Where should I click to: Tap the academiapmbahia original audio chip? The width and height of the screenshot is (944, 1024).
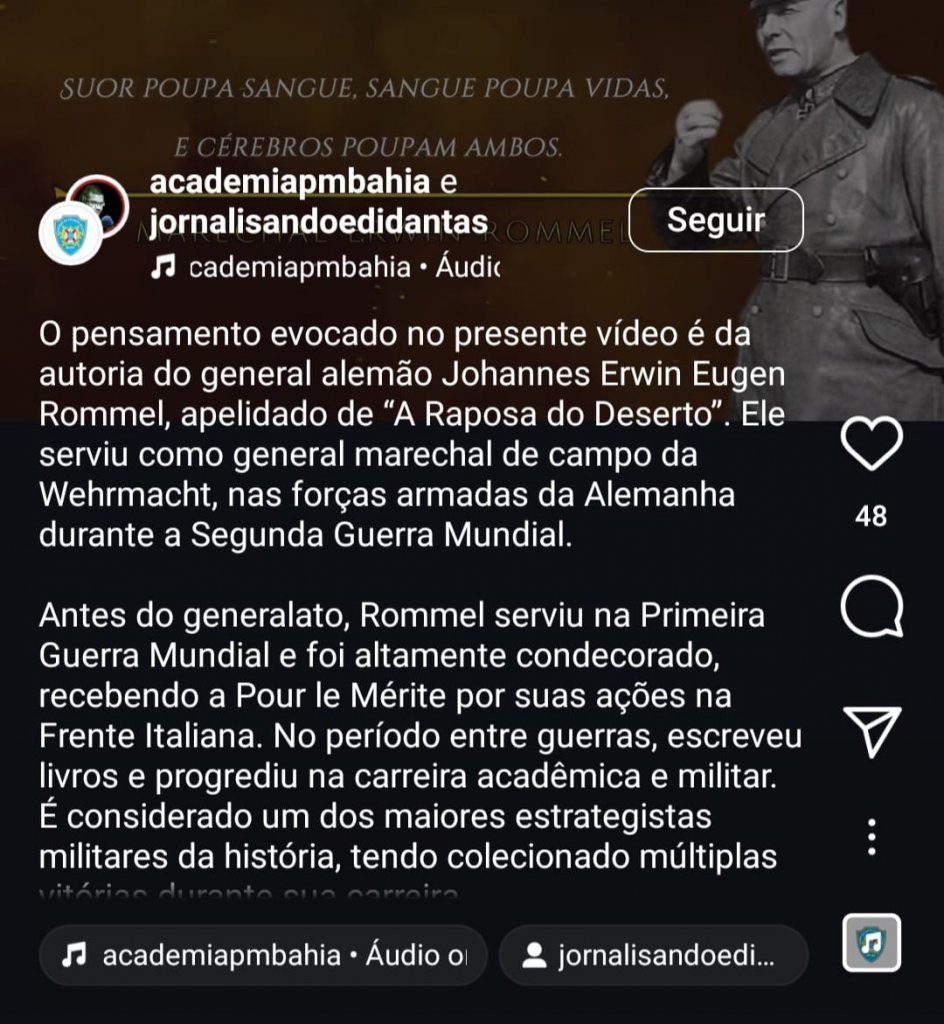(263, 955)
